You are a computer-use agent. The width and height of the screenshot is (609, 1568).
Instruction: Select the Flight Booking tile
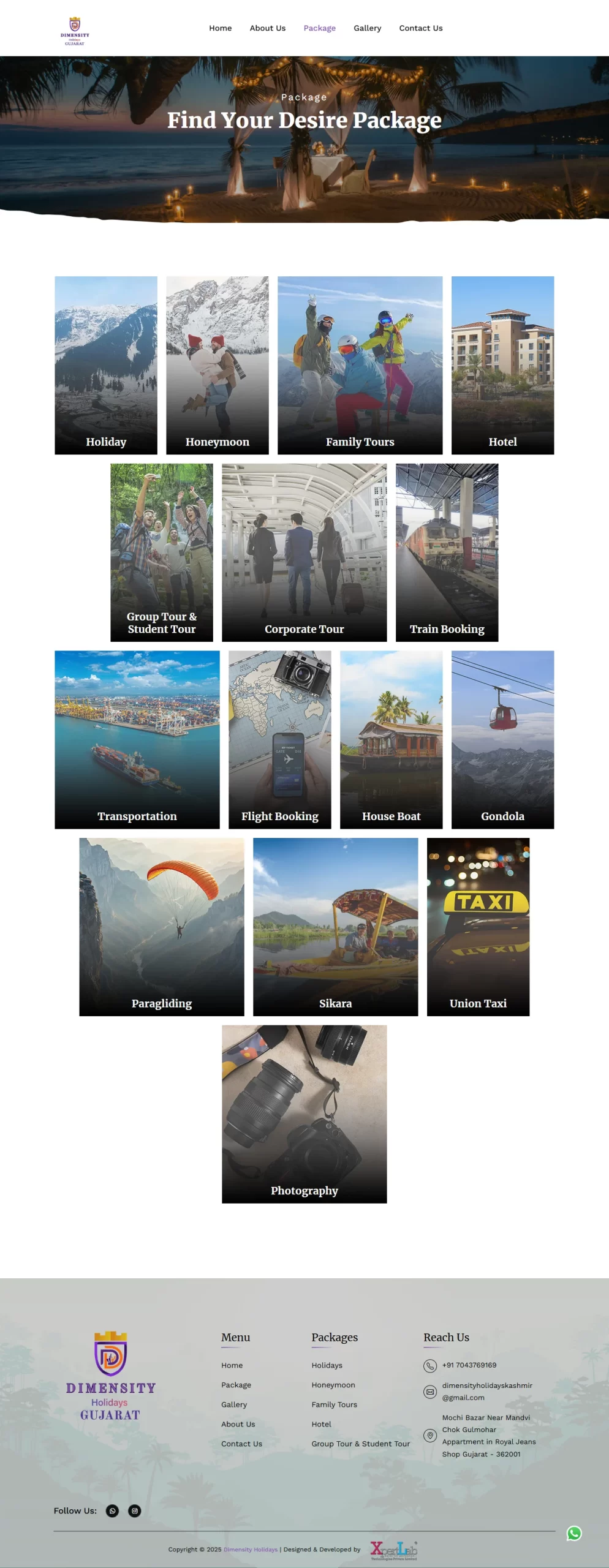click(279, 739)
